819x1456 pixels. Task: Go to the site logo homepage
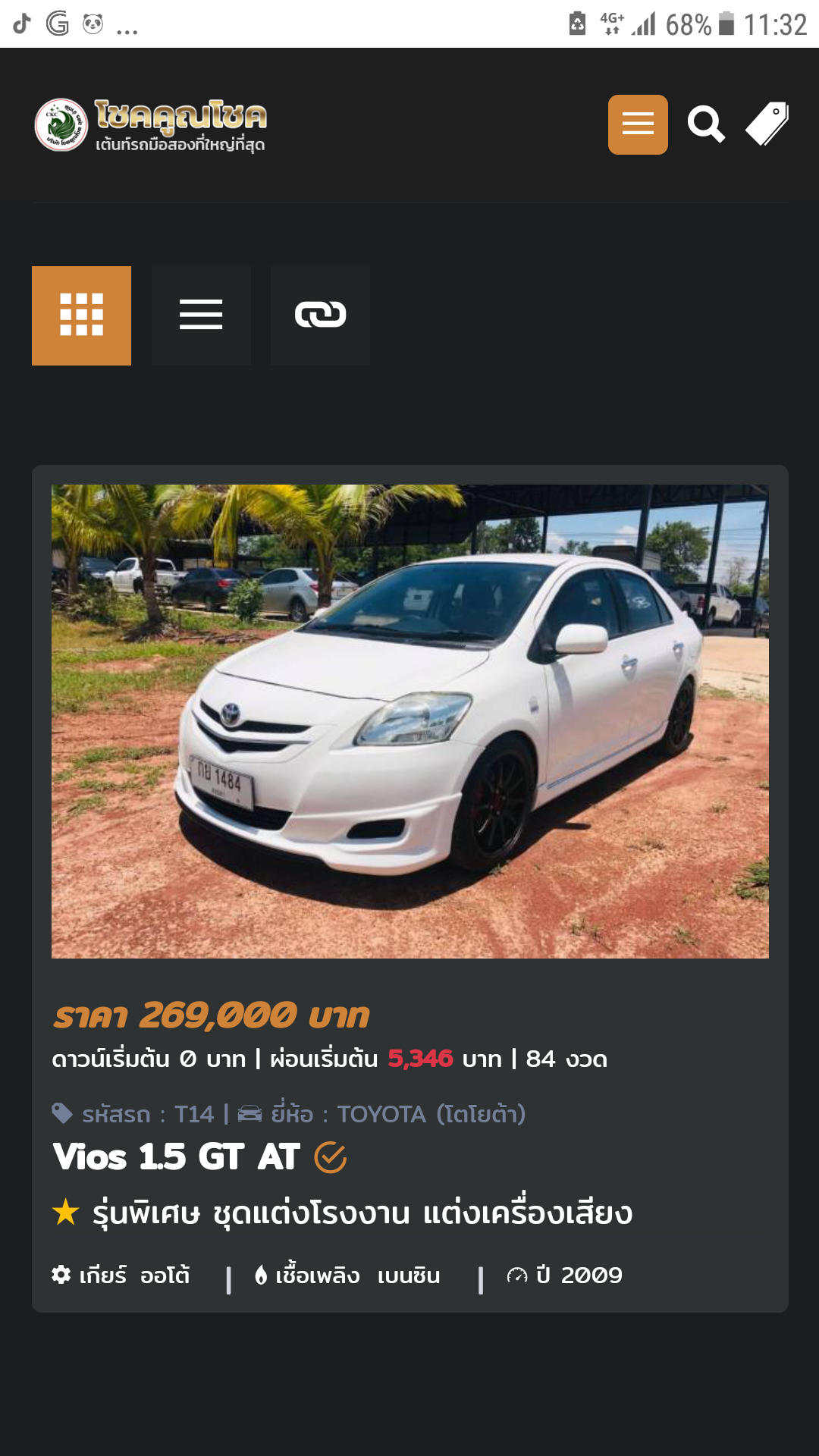[x=152, y=124]
